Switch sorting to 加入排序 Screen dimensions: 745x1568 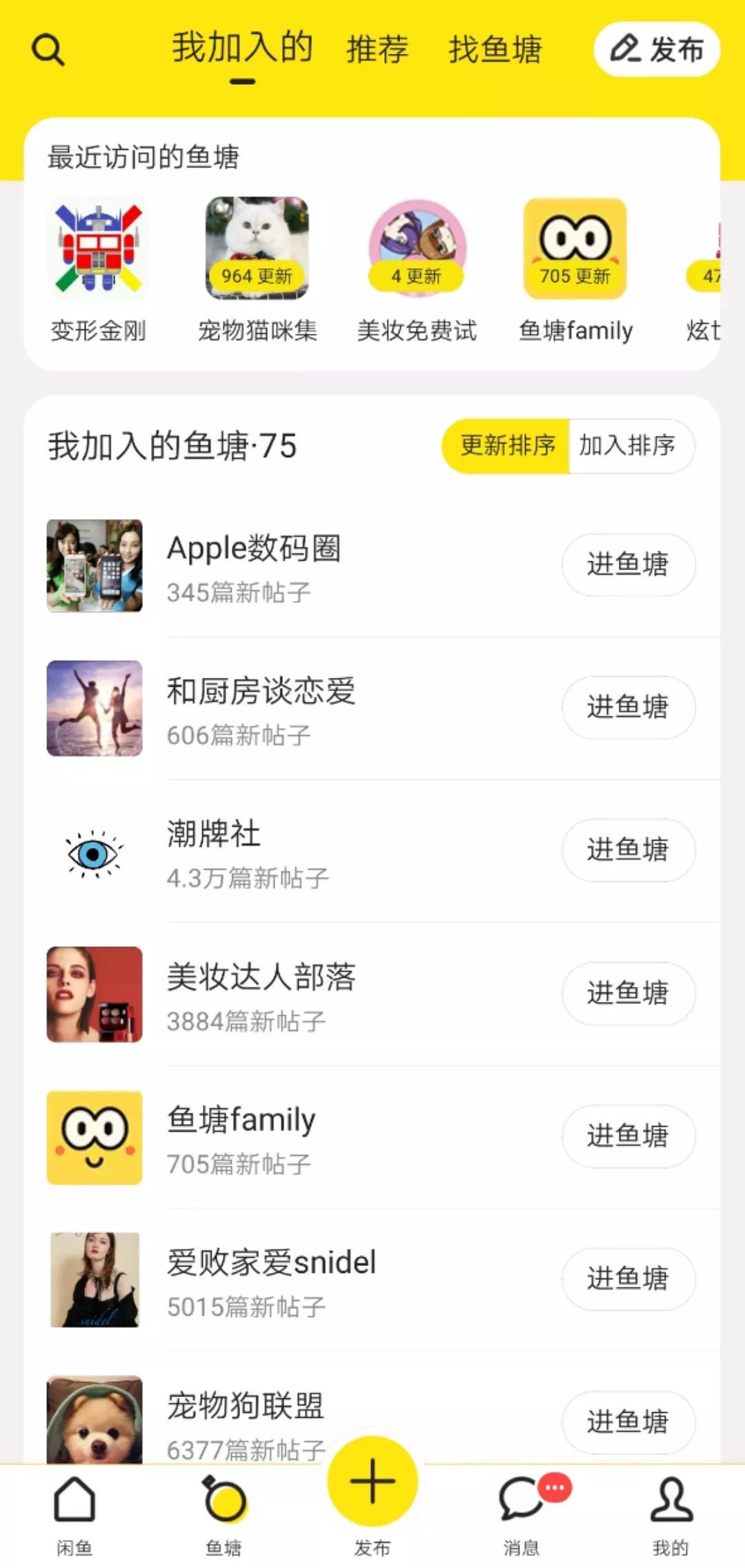click(x=631, y=447)
